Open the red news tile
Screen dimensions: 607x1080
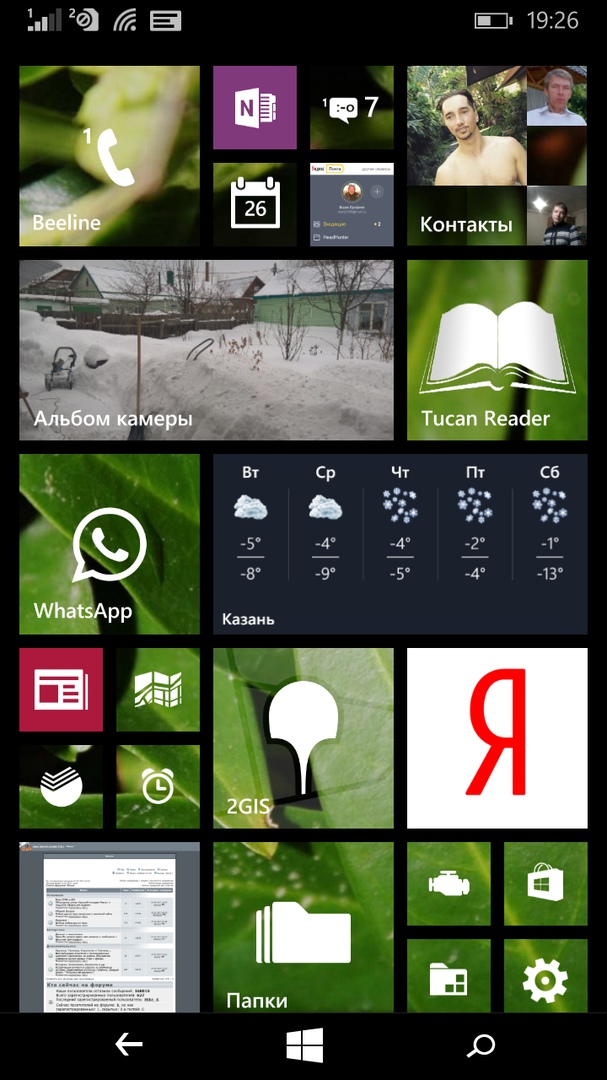61,690
